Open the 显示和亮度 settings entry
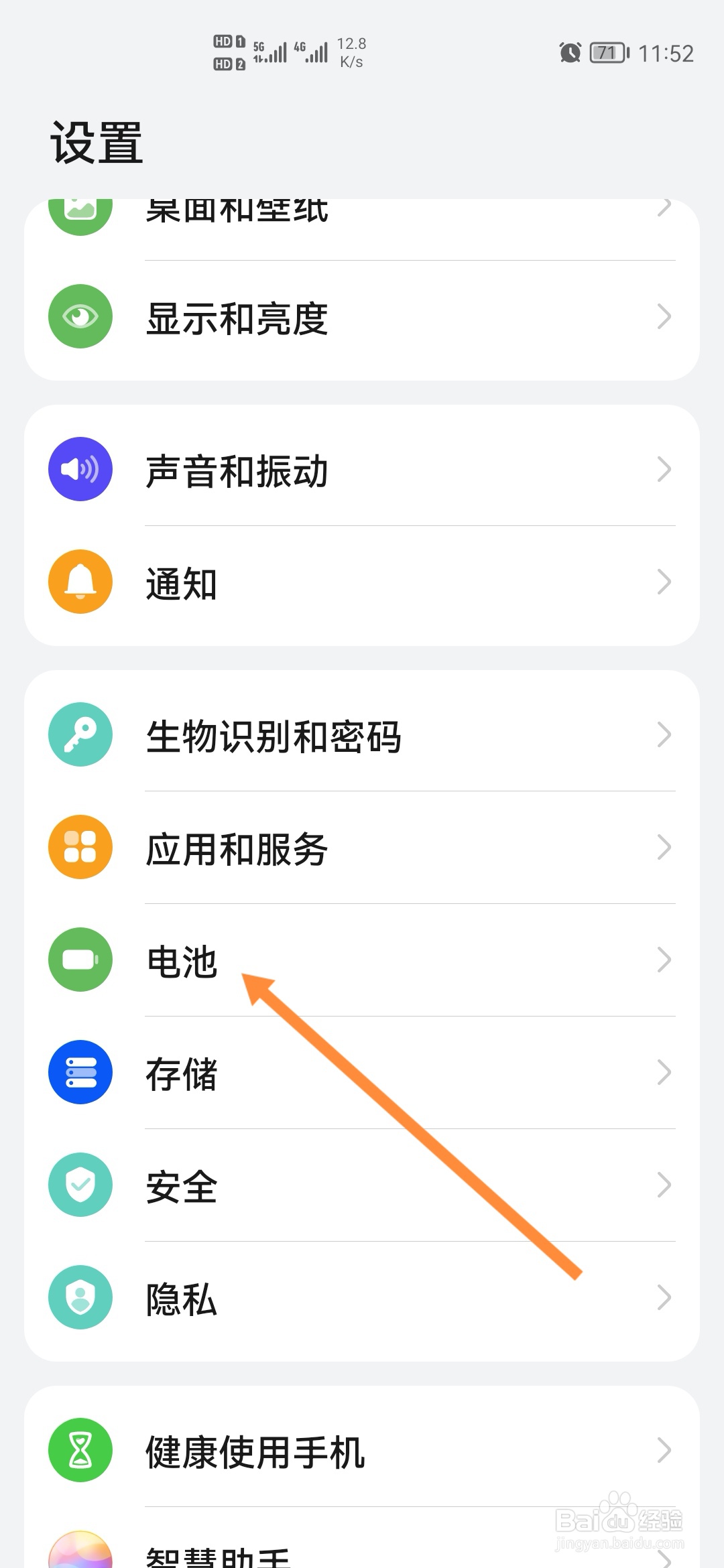724x1568 pixels. pyautogui.click(x=362, y=316)
